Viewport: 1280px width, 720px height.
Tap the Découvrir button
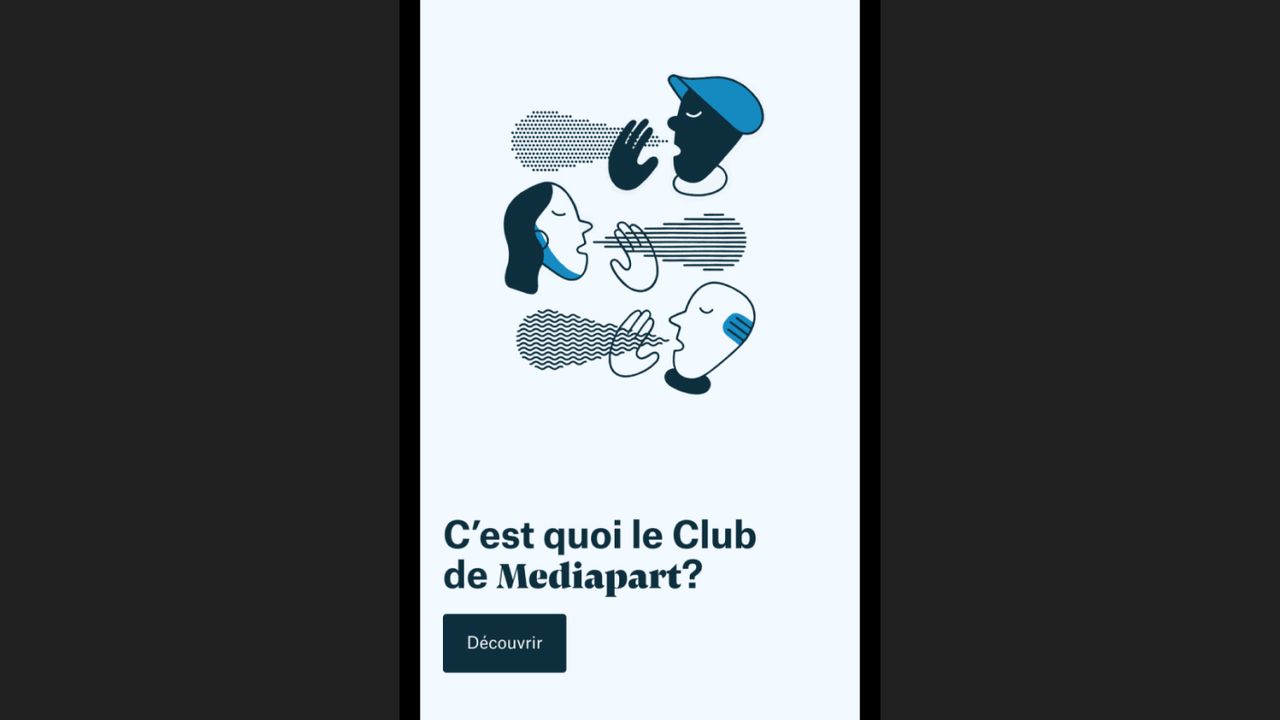coord(504,643)
